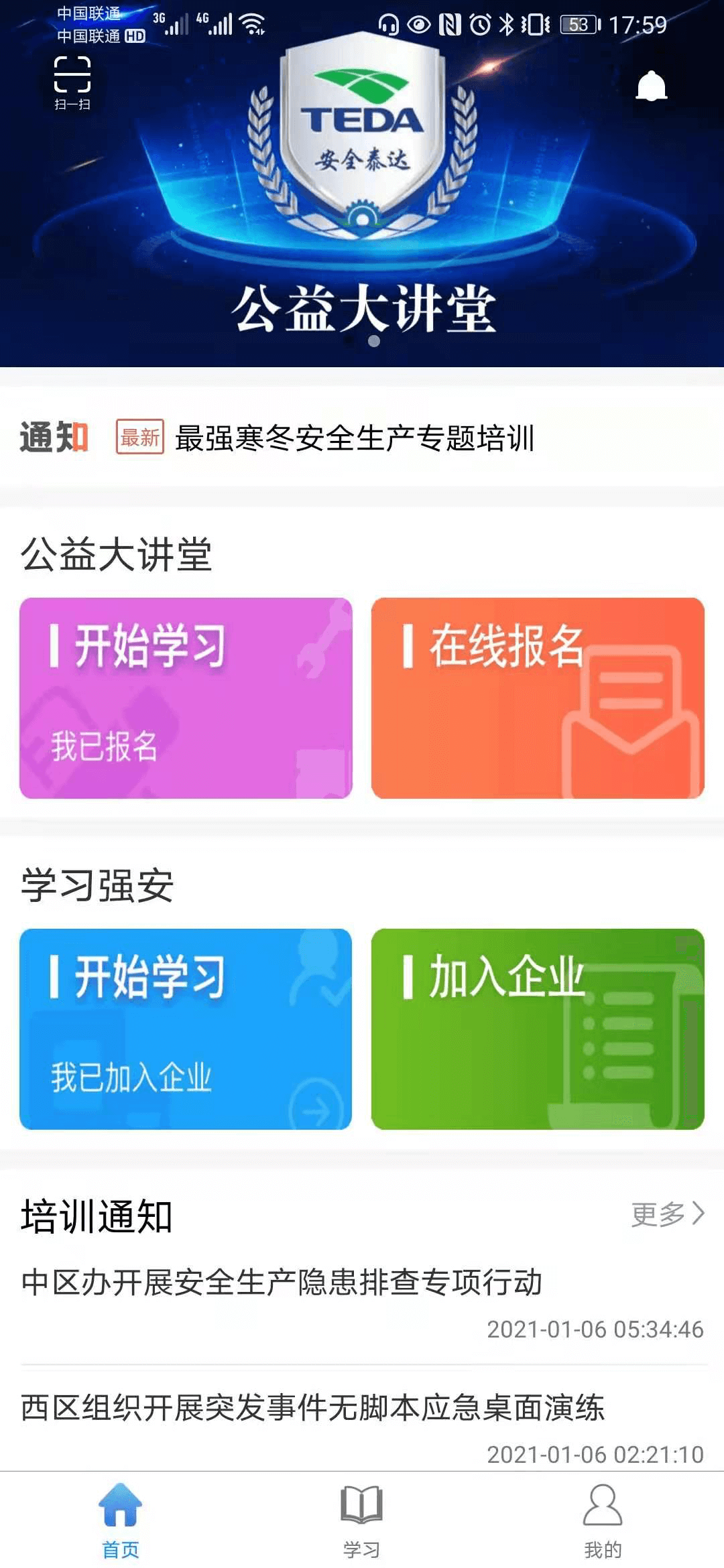
Task: Switch to the 学习 tab
Action: 362,1521
